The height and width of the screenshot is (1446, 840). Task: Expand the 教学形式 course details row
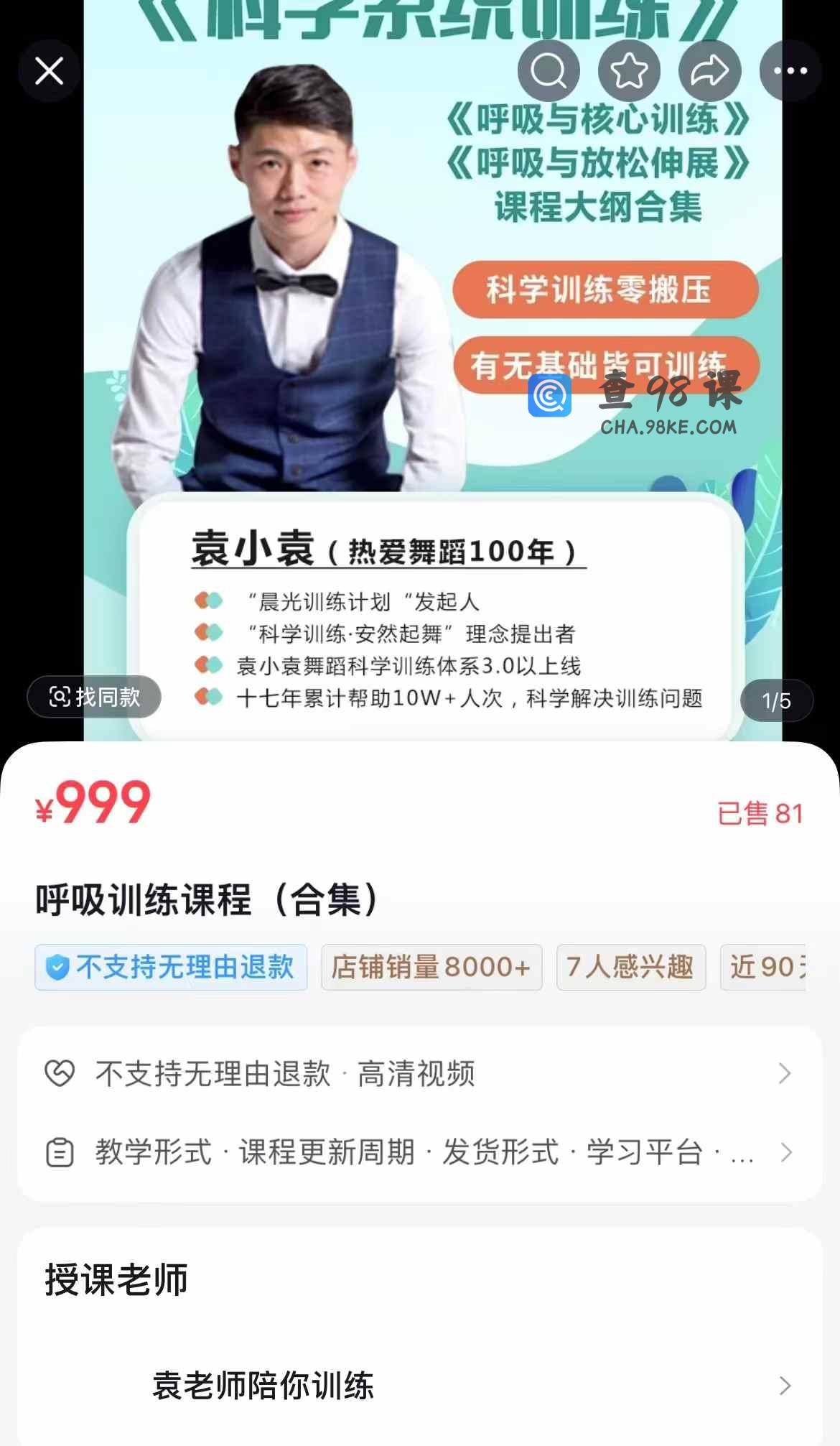coord(419,1152)
